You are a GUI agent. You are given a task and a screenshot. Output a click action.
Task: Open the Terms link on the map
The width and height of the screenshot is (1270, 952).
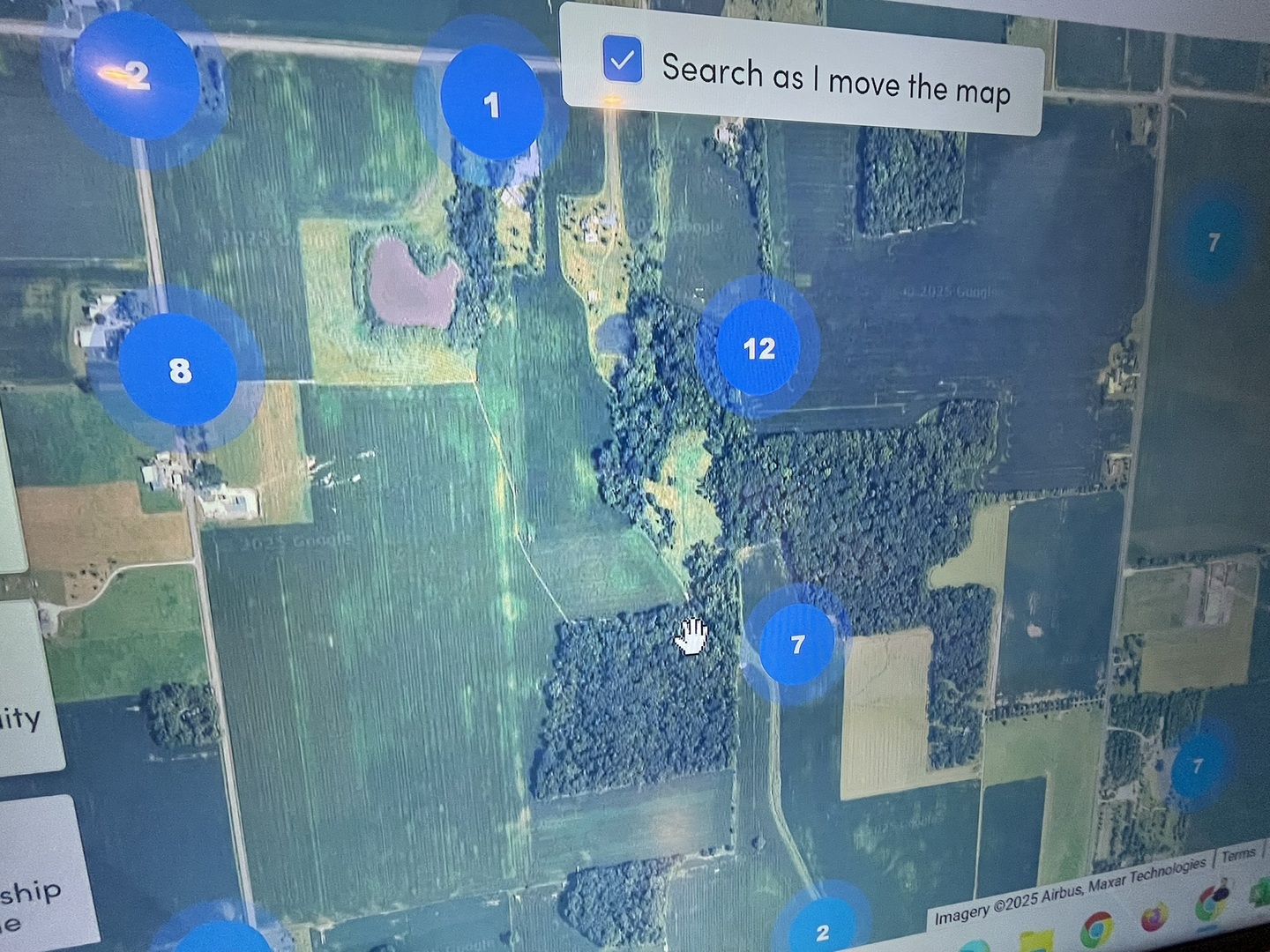point(1237,854)
